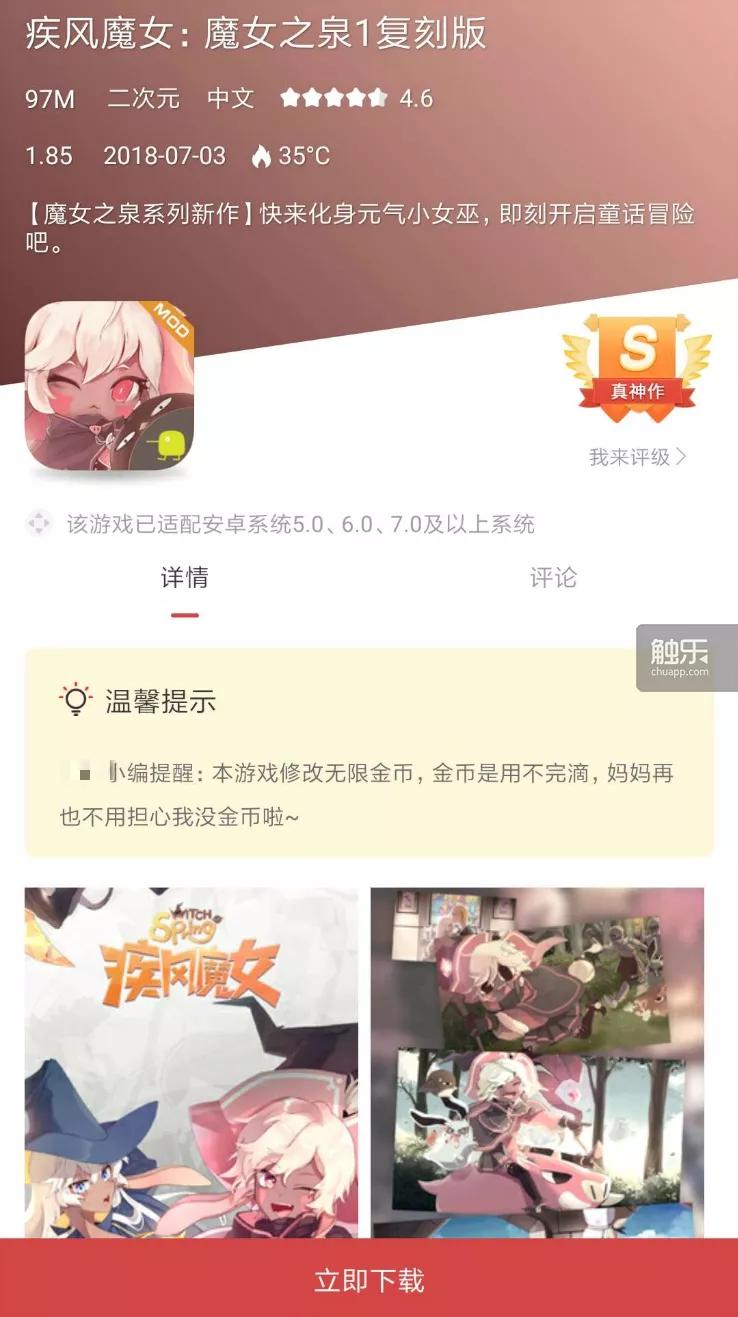Viewport: 738px width, 1317px height.
Task: View the 疾风魔女 poster screenshot
Action: 191,1060
